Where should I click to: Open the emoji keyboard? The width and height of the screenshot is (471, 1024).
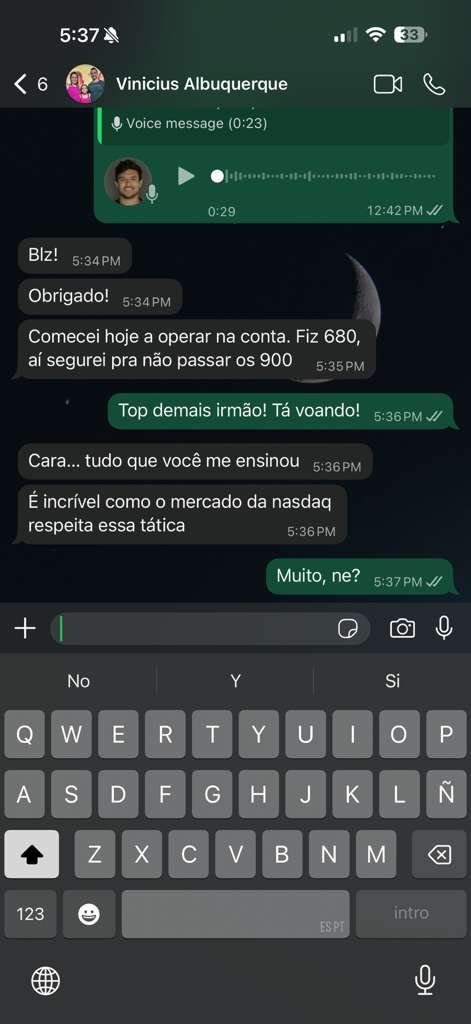pyautogui.click(x=89, y=914)
